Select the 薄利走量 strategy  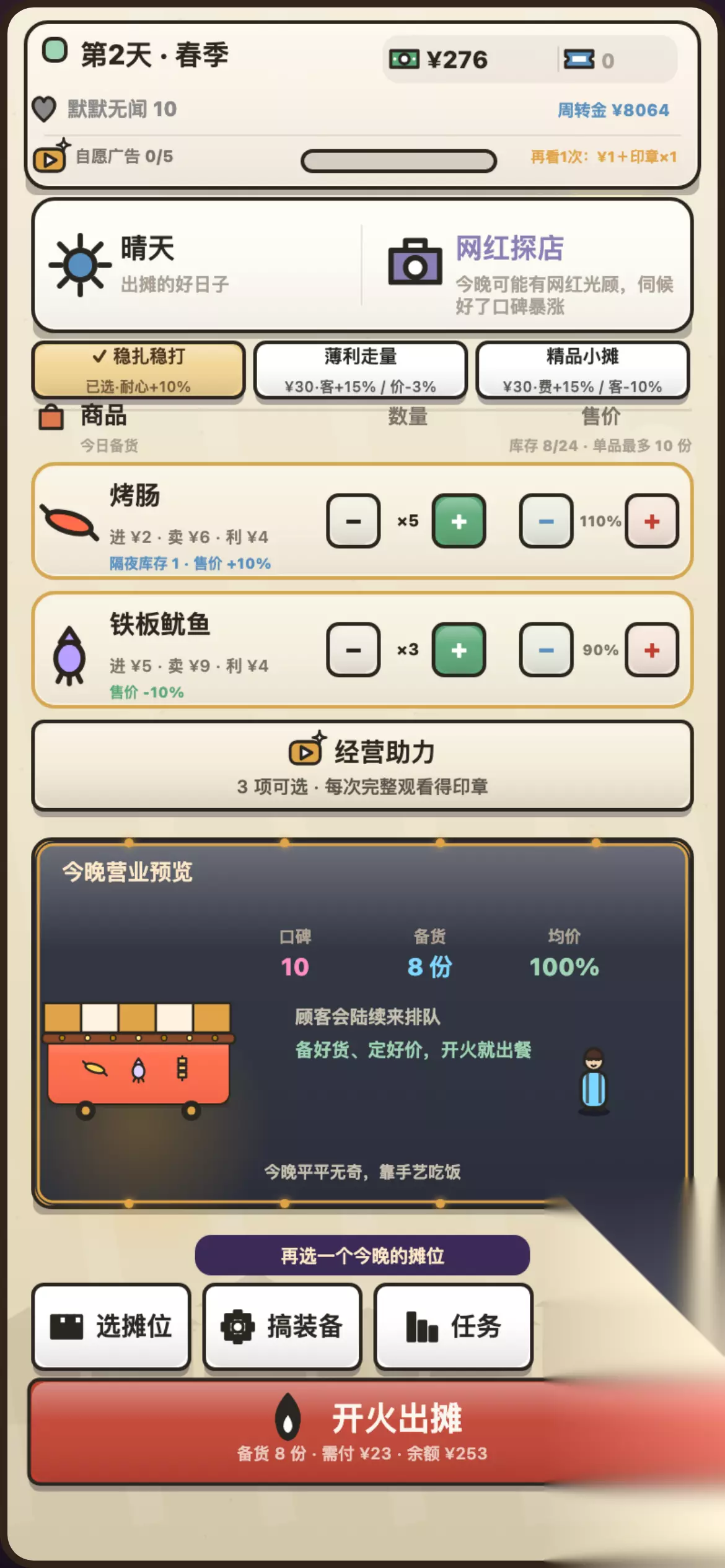point(360,370)
